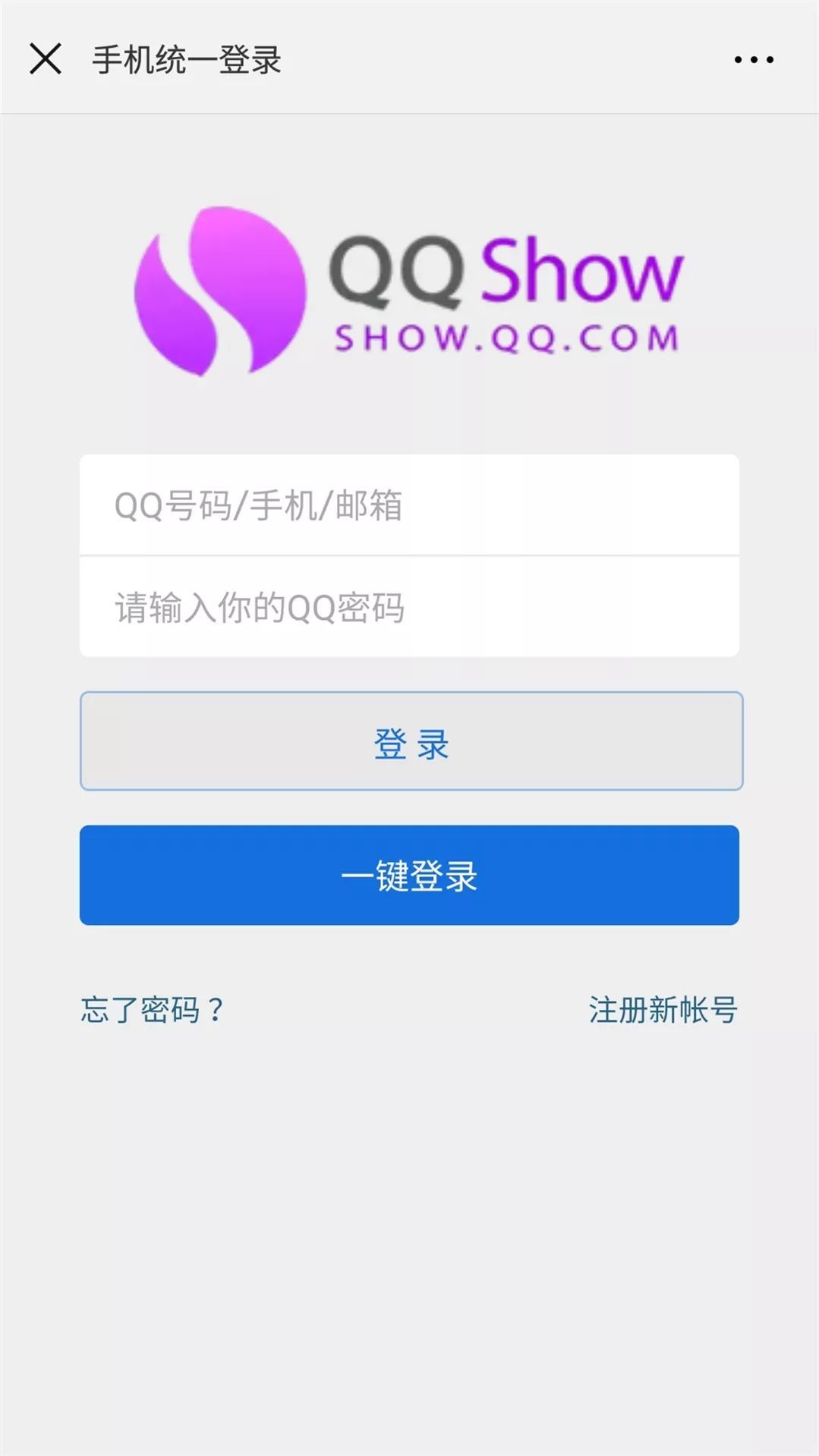Click the X to close the login page
819x1456 pixels.
(47, 59)
